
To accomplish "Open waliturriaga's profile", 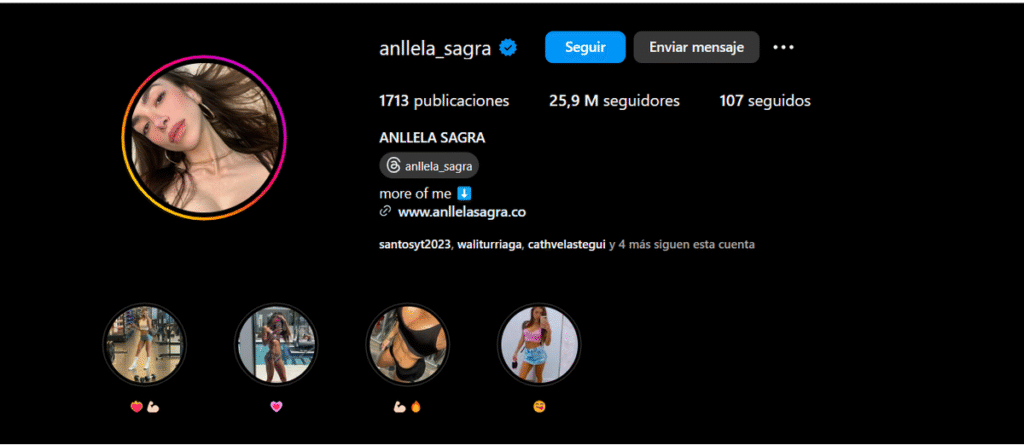I will click(489, 244).
